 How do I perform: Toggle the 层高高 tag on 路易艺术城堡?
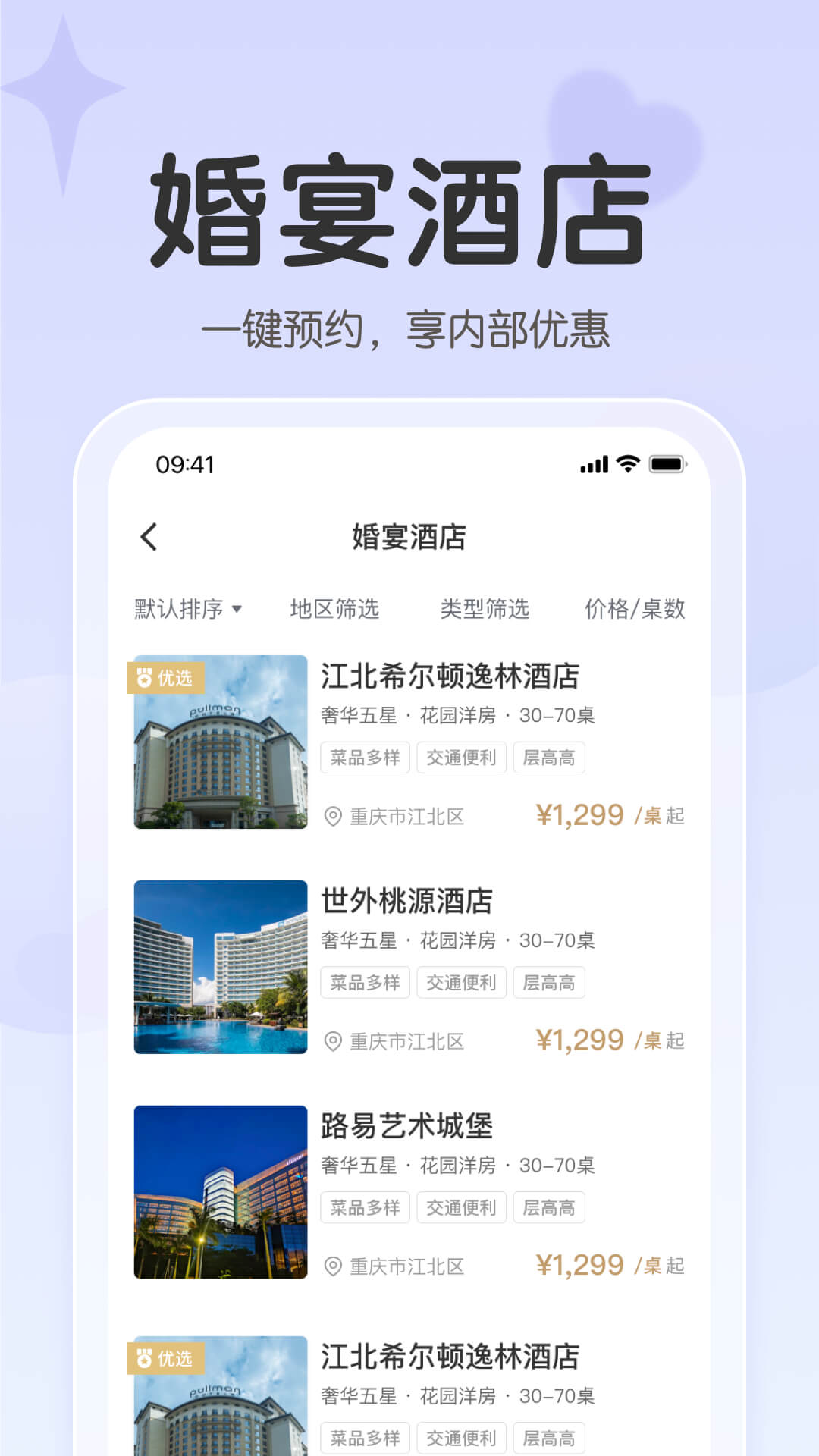pos(549,1207)
